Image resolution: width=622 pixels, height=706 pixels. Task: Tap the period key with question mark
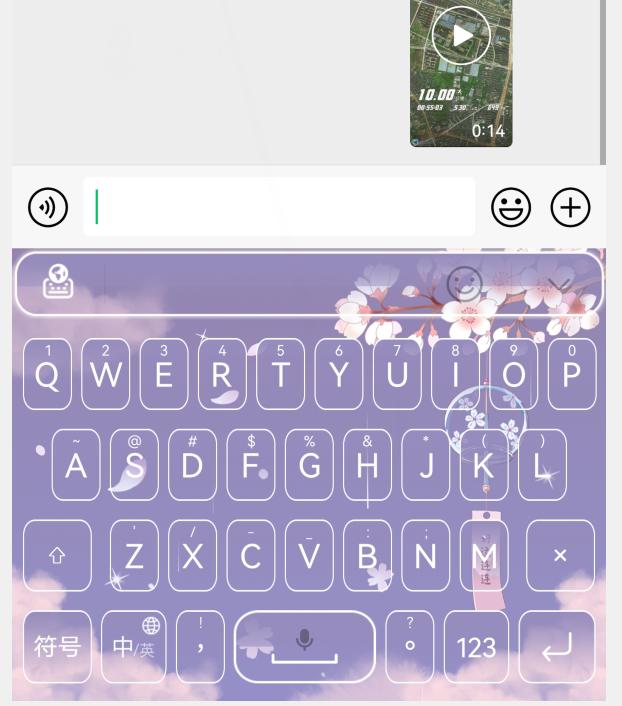[410, 647]
